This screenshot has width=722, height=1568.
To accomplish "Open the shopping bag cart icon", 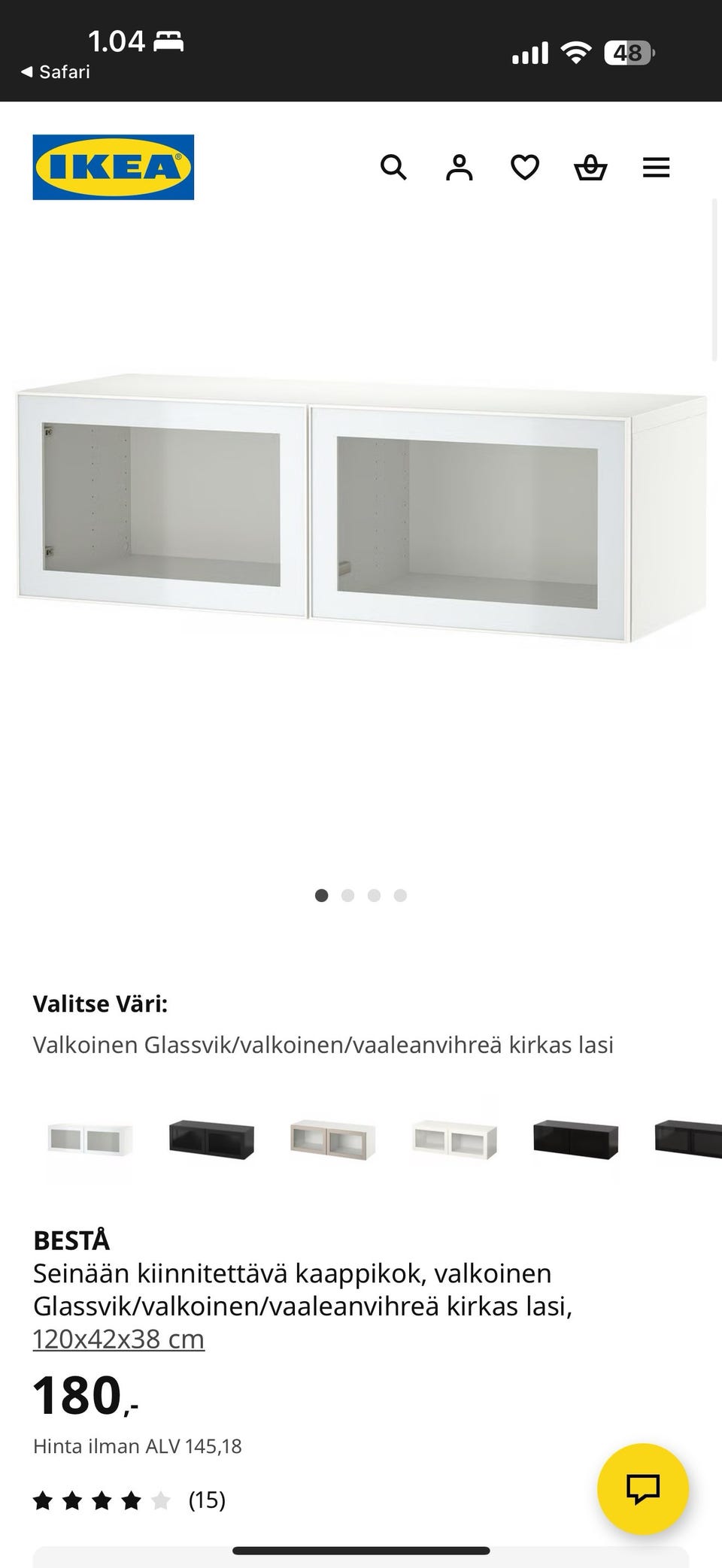I will [591, 168].
